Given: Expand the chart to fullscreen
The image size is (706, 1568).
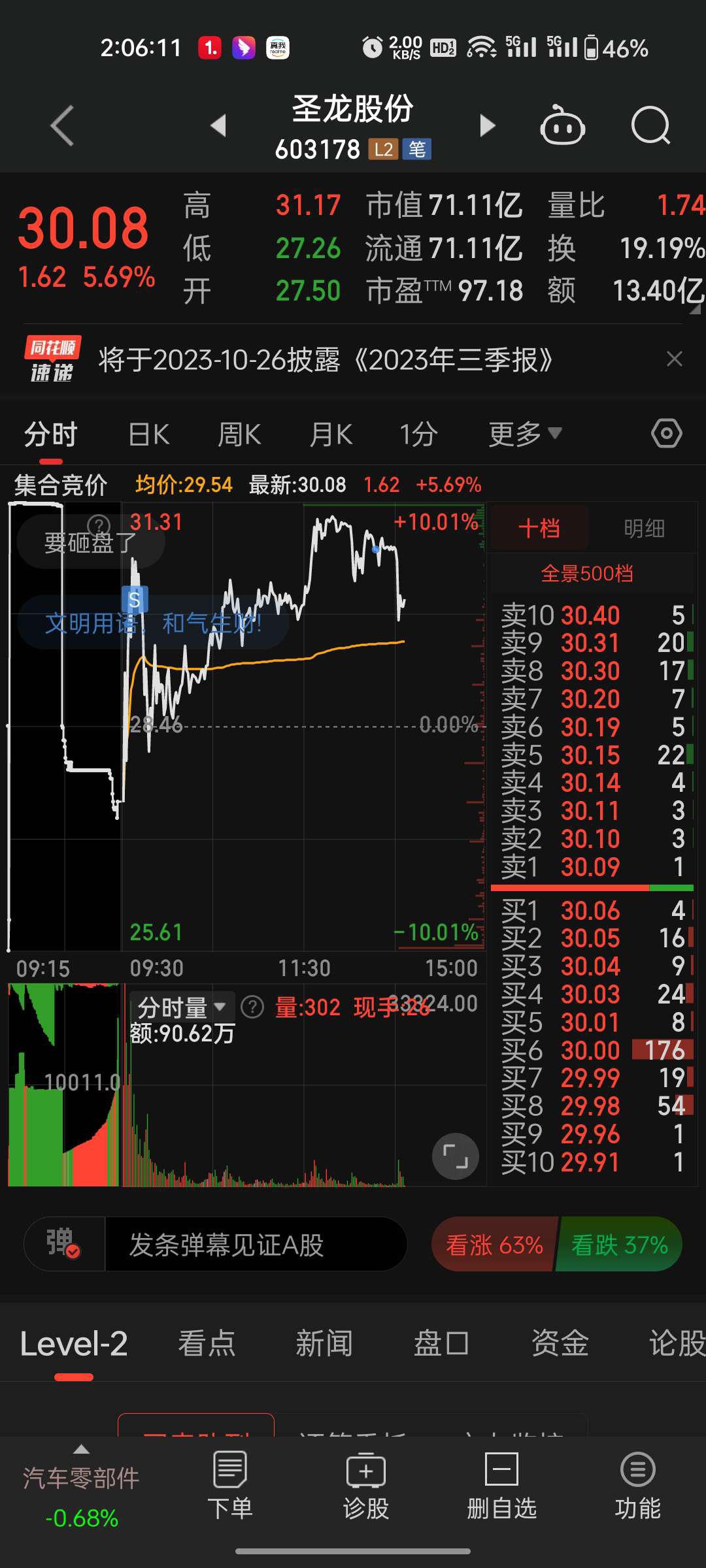Looking at the screenshot, I should click(456, 1156).
